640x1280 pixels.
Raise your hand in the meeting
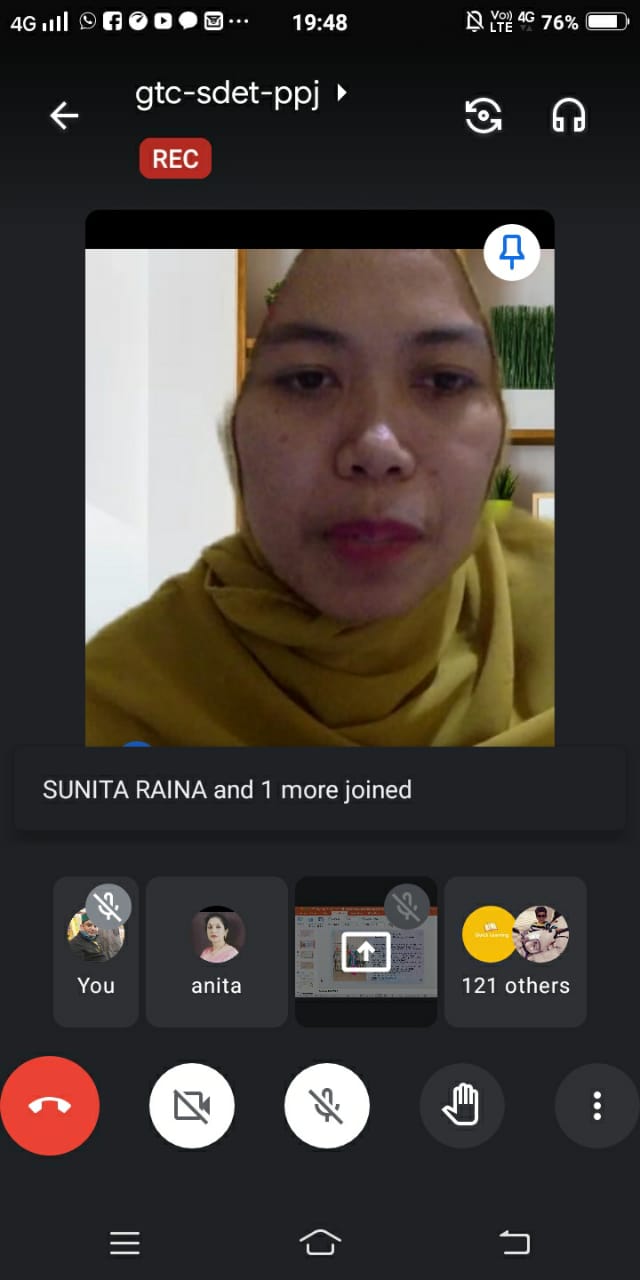(462, 1106)
